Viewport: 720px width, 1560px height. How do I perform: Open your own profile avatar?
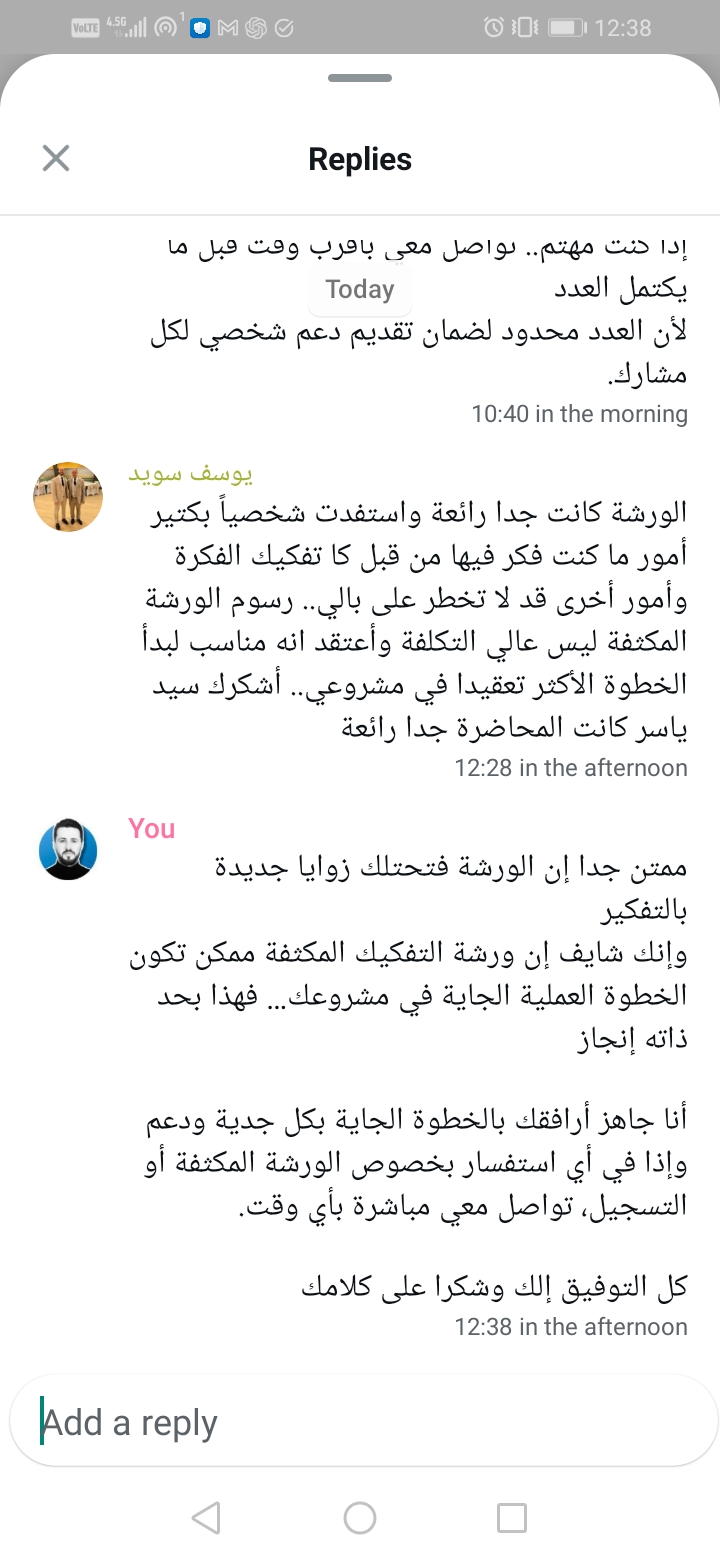tap(68, 850)
